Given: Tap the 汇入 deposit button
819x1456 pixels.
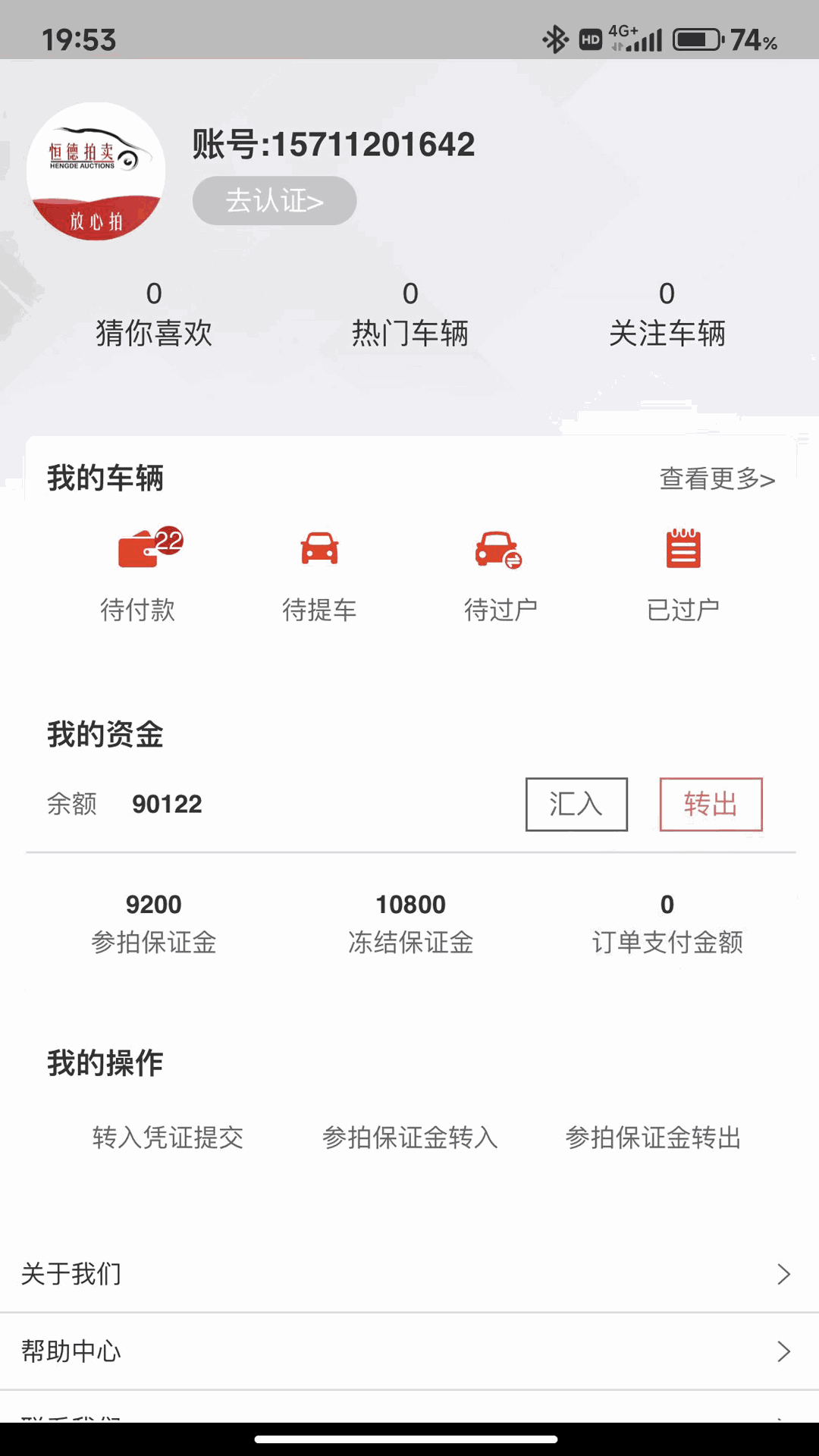Looking at the screenshot, I should coord(576,805).
